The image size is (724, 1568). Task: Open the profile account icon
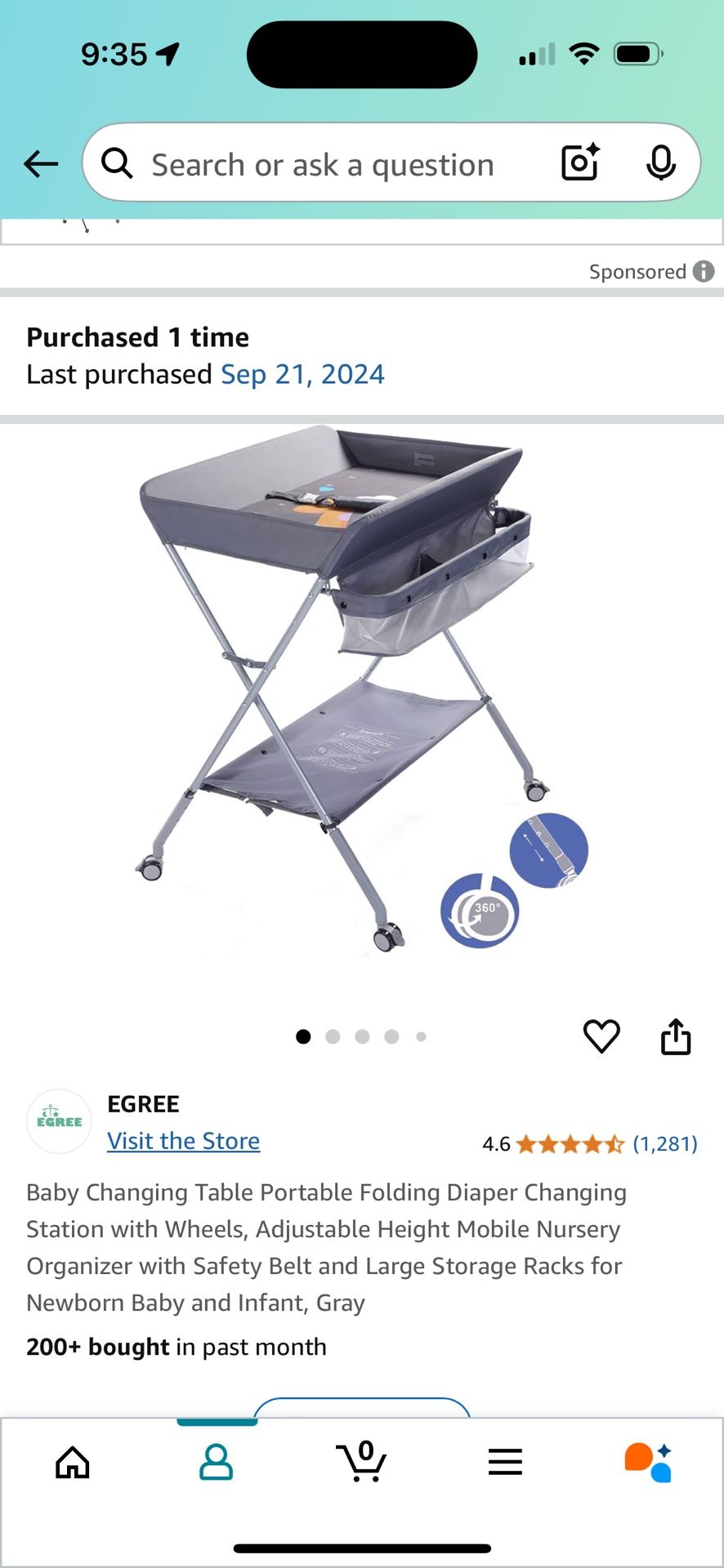pyautogui.click(x=217, y=1462)
